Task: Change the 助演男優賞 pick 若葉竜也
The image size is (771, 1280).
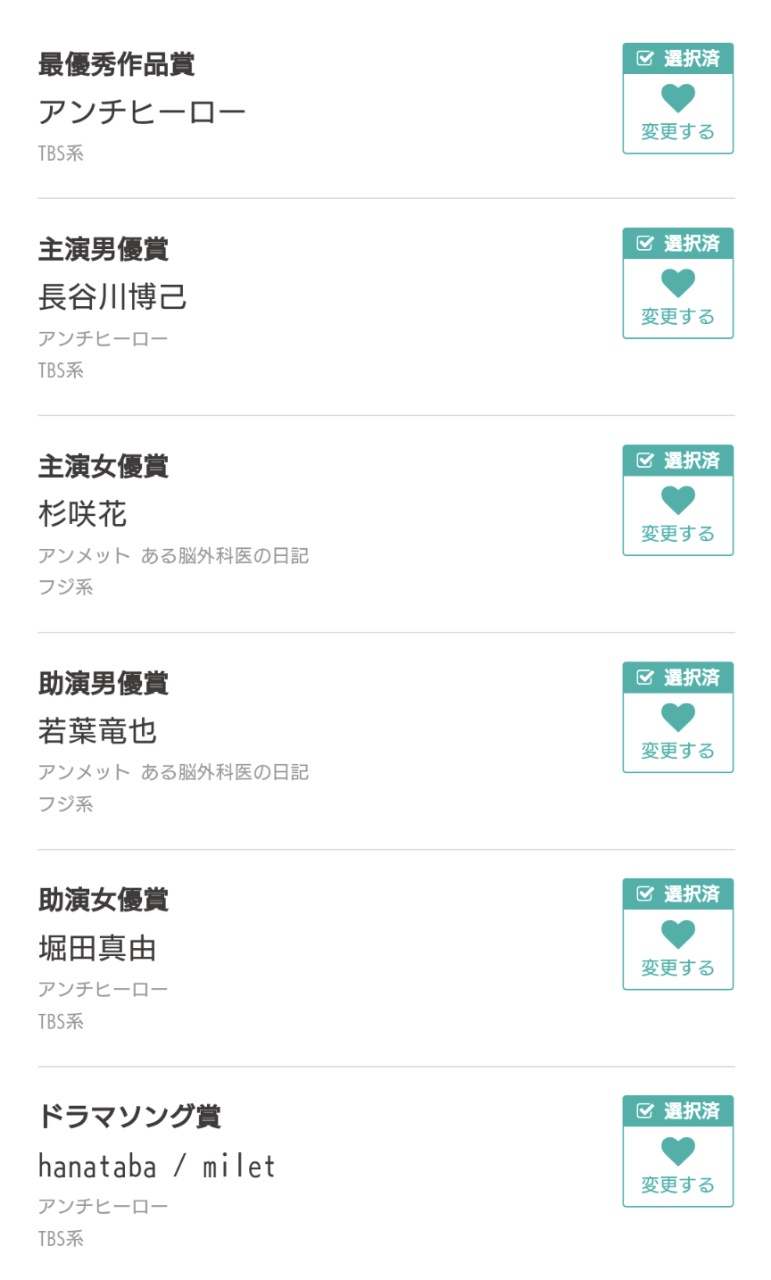Action: 677,732
